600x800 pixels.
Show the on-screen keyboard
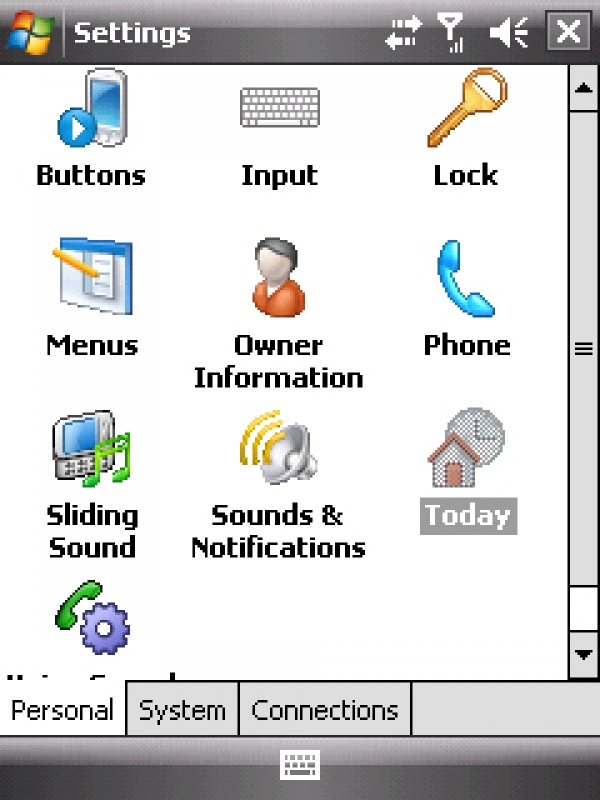click(x=300, y=767)
